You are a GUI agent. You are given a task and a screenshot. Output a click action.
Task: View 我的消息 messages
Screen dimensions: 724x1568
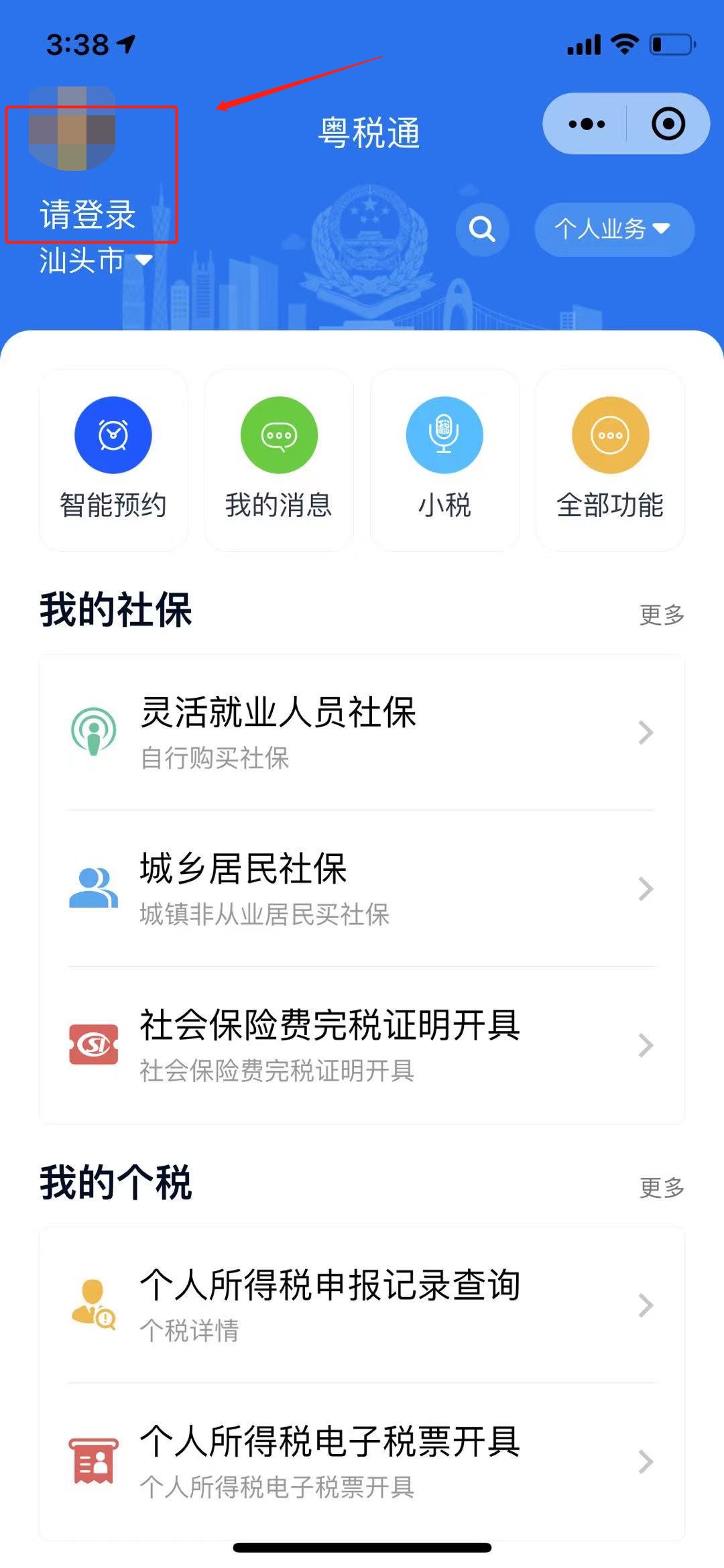(279, 460)
